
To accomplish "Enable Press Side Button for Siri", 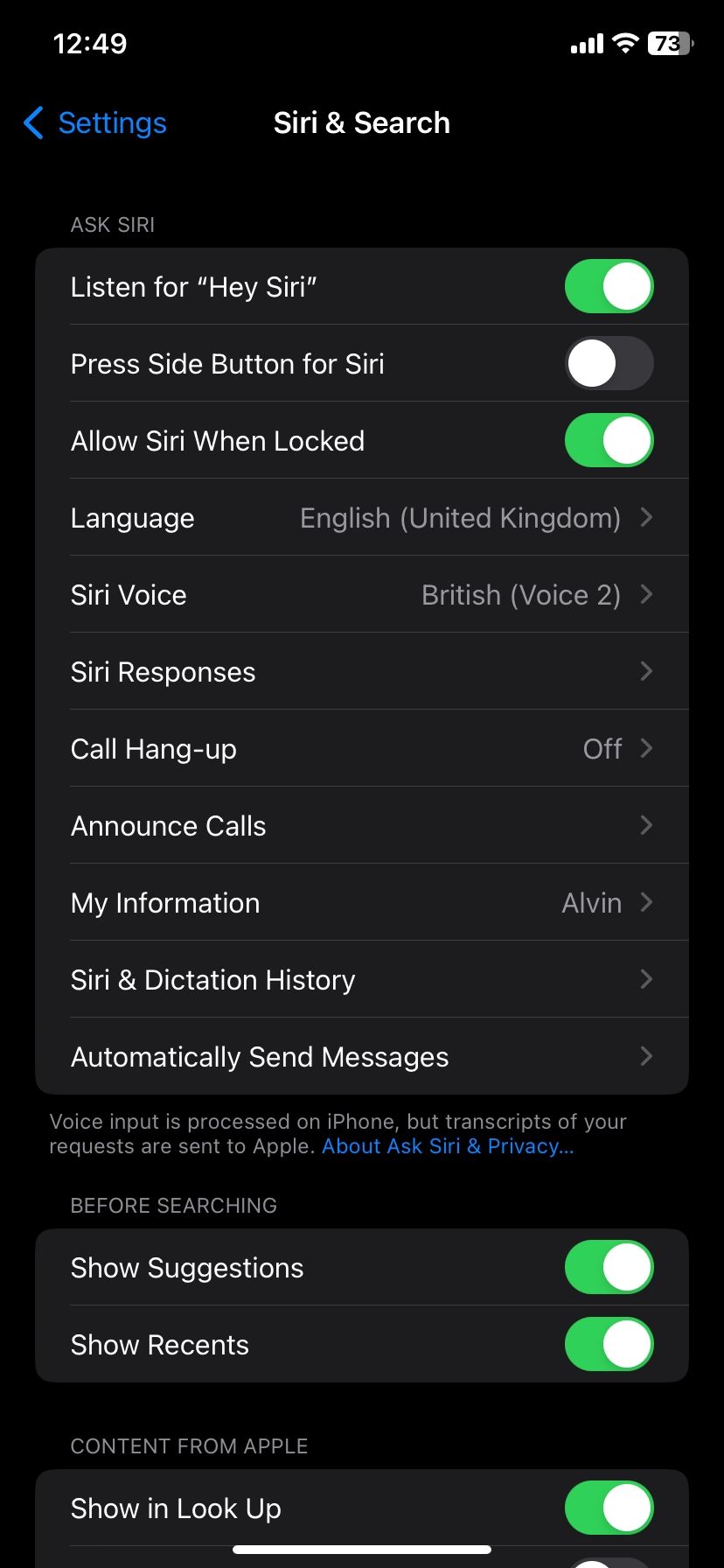I will (609, 363).
